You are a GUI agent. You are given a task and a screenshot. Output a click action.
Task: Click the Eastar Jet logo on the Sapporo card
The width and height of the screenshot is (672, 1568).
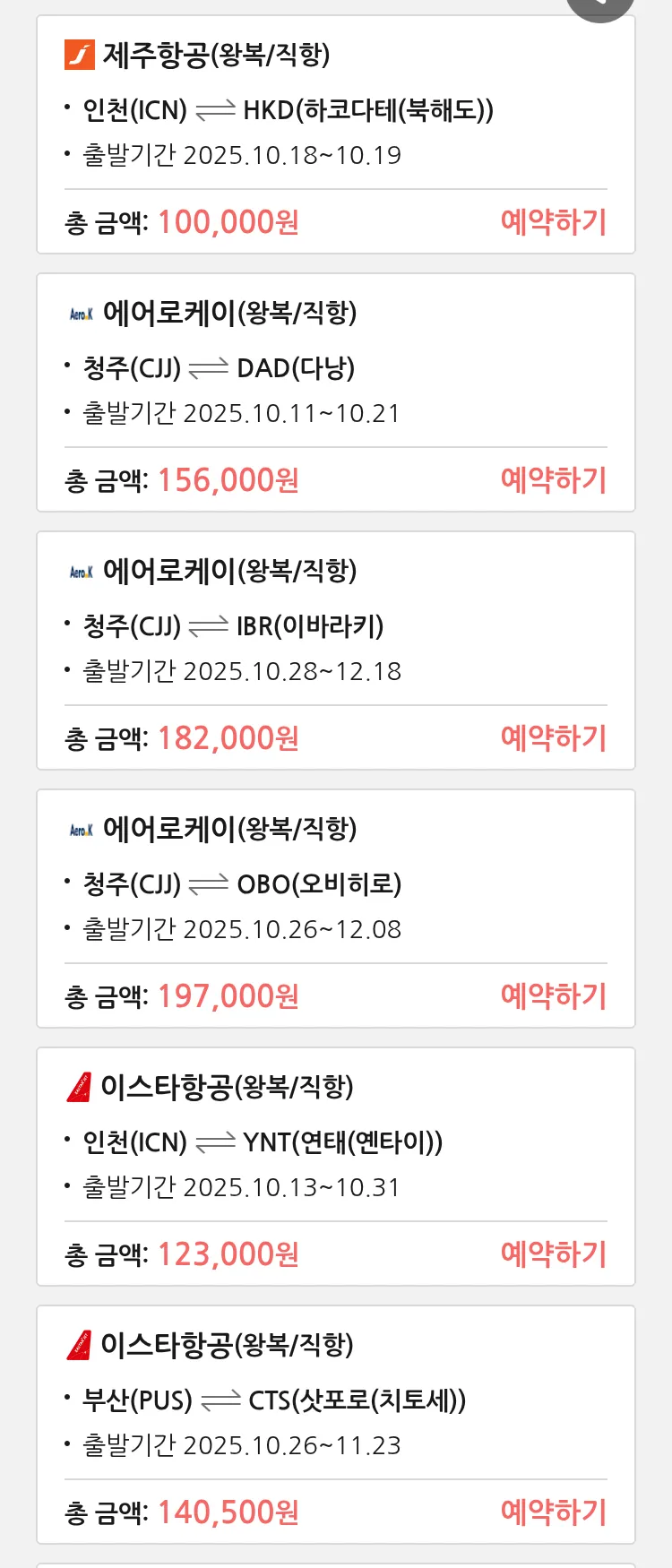point(80,1344)
